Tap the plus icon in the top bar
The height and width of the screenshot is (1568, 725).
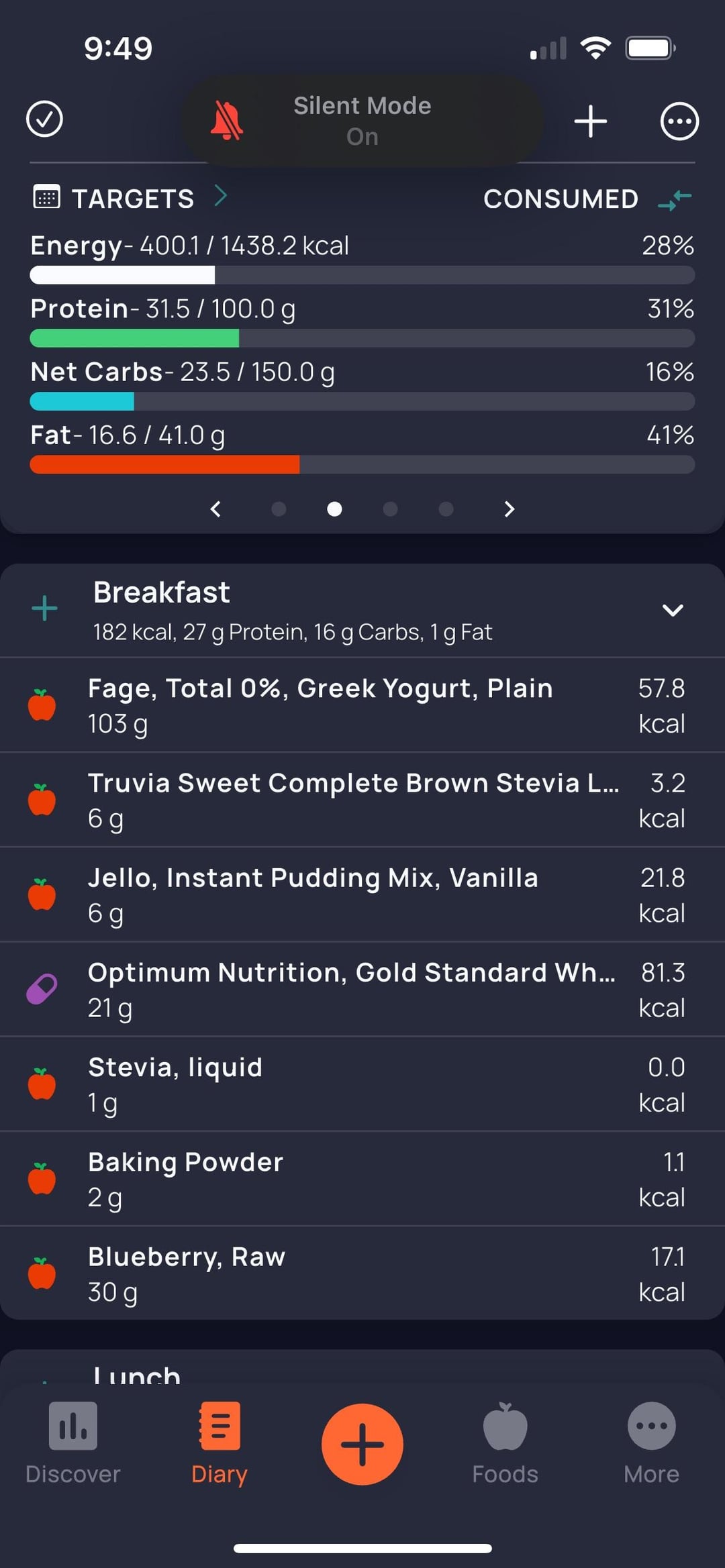pyautogui.click(x=591, y=121)
